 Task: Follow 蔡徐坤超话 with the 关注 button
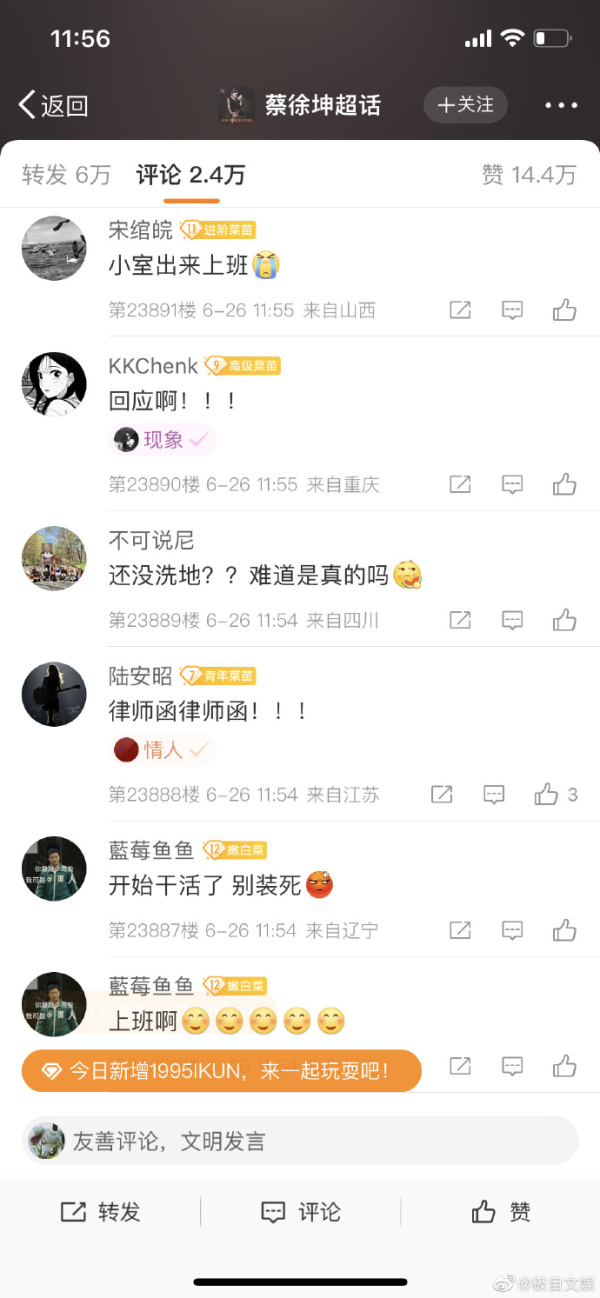(x=465, y=105)
